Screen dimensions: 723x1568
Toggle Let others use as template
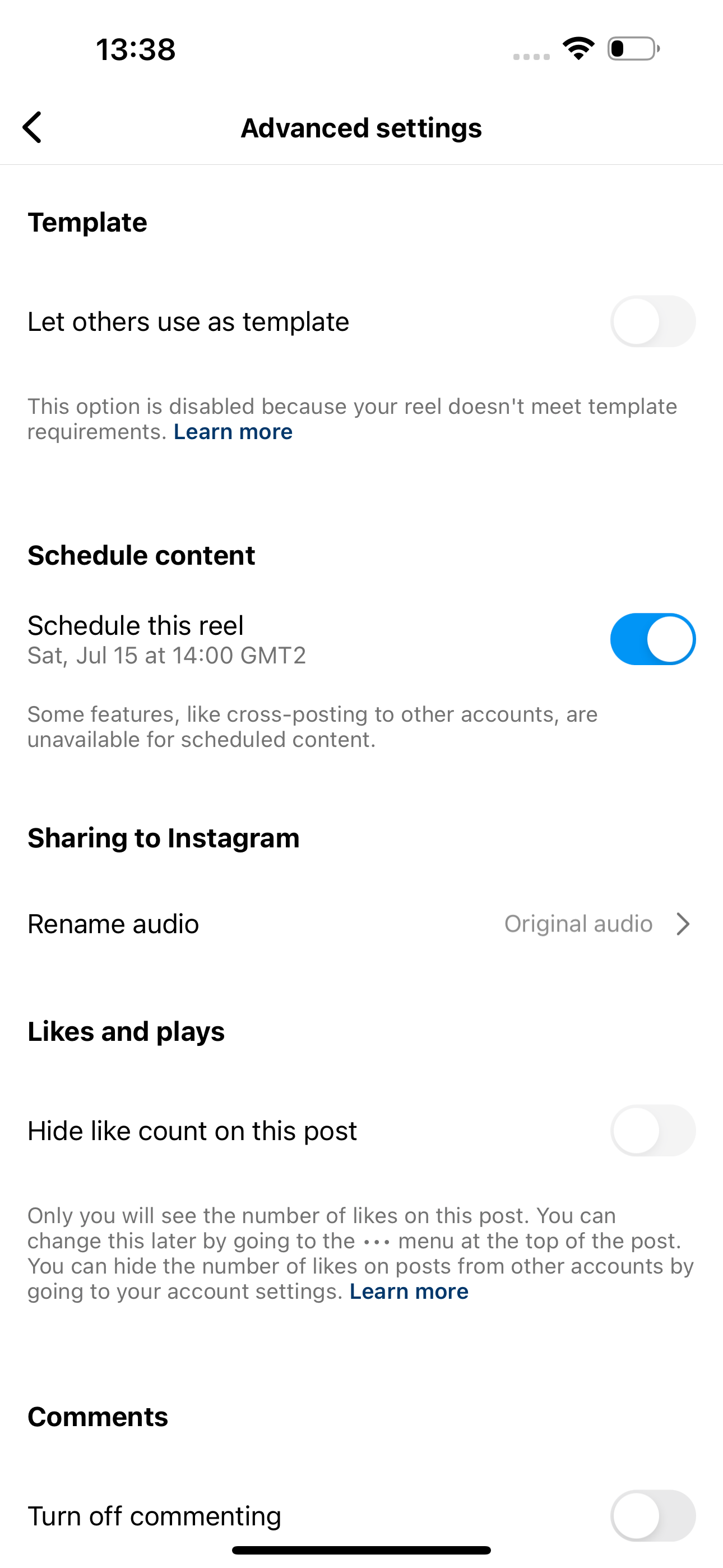click(x=653, y=321)
